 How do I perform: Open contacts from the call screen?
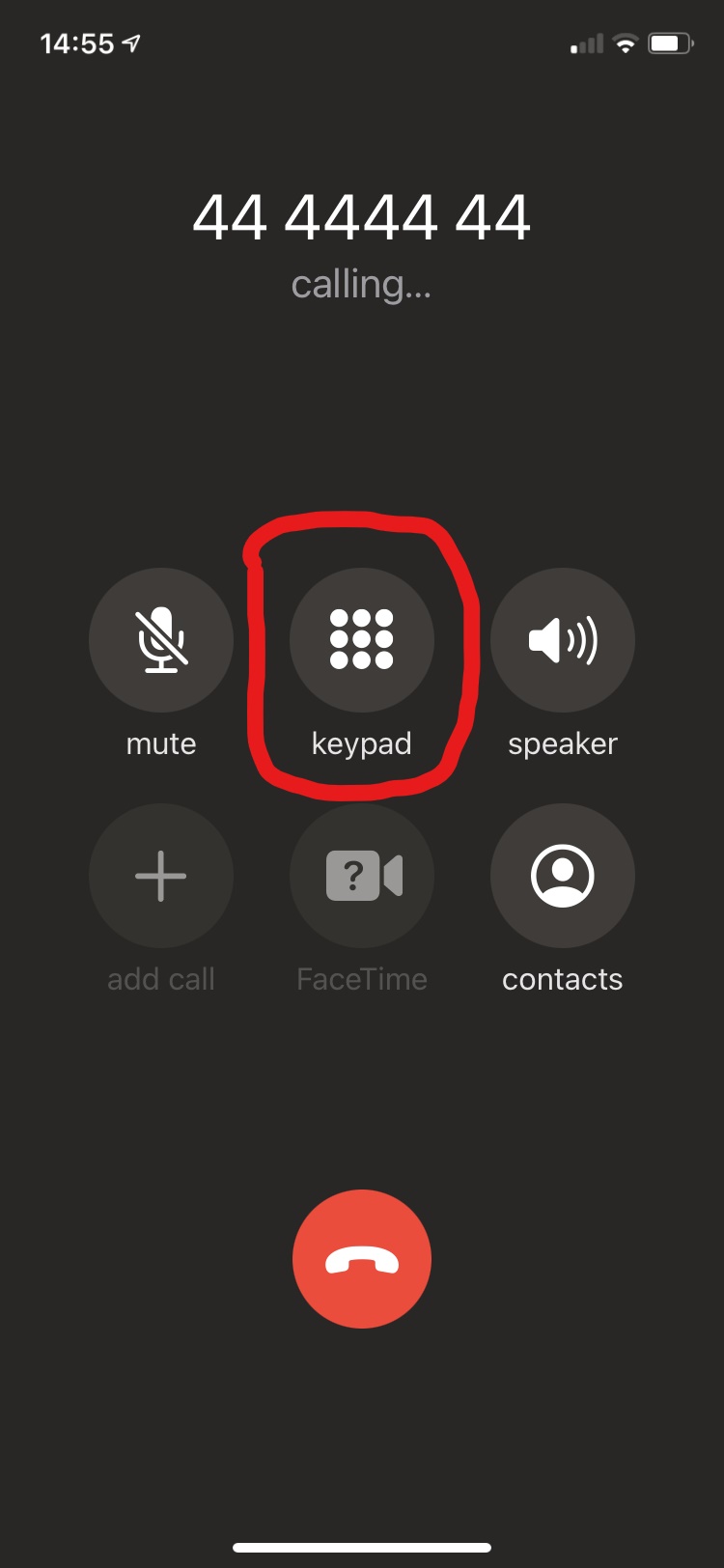[563, 876]
